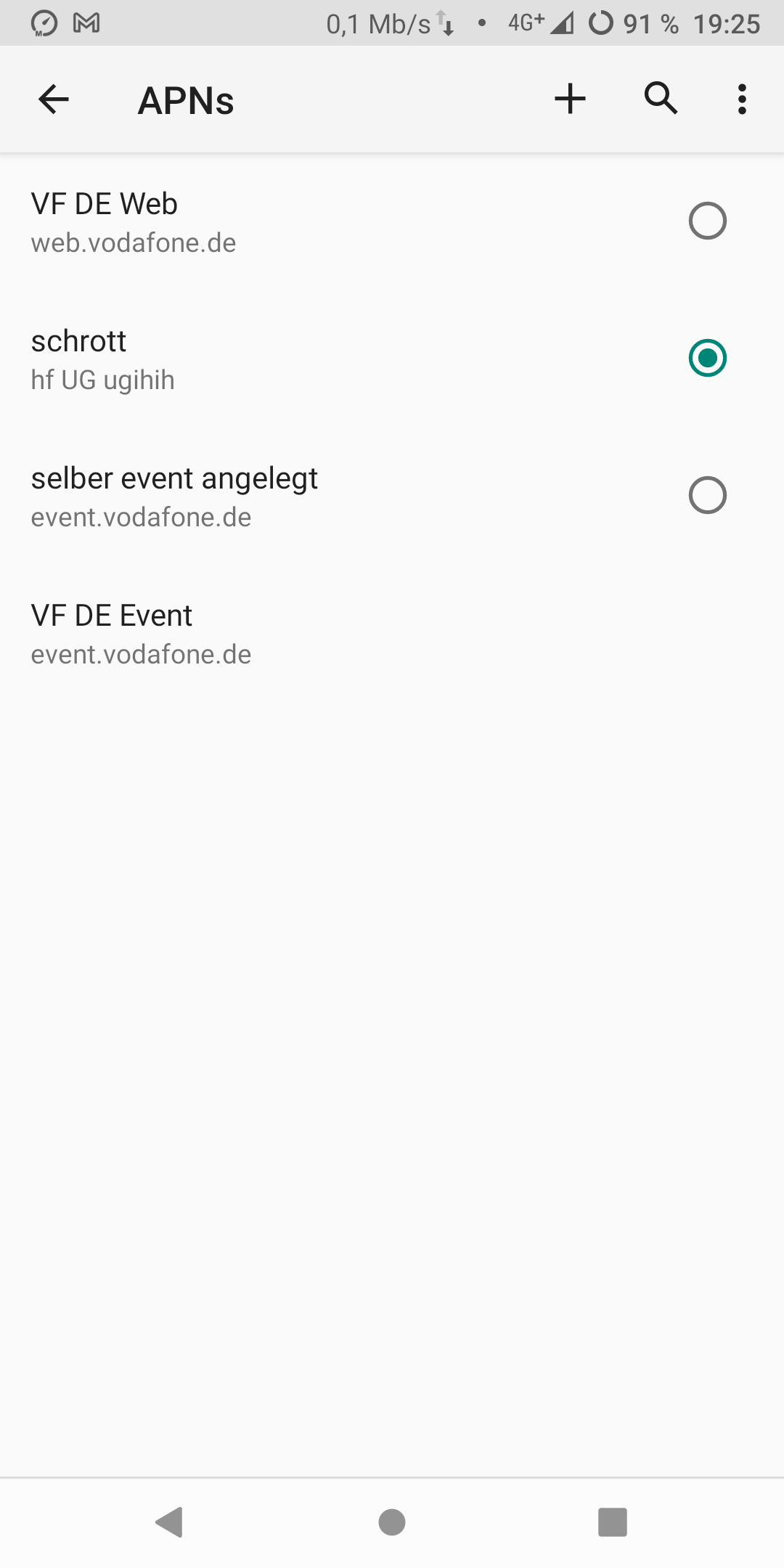
Task: Open the three-dot overflow menu
Action: [x=741, y=99]
